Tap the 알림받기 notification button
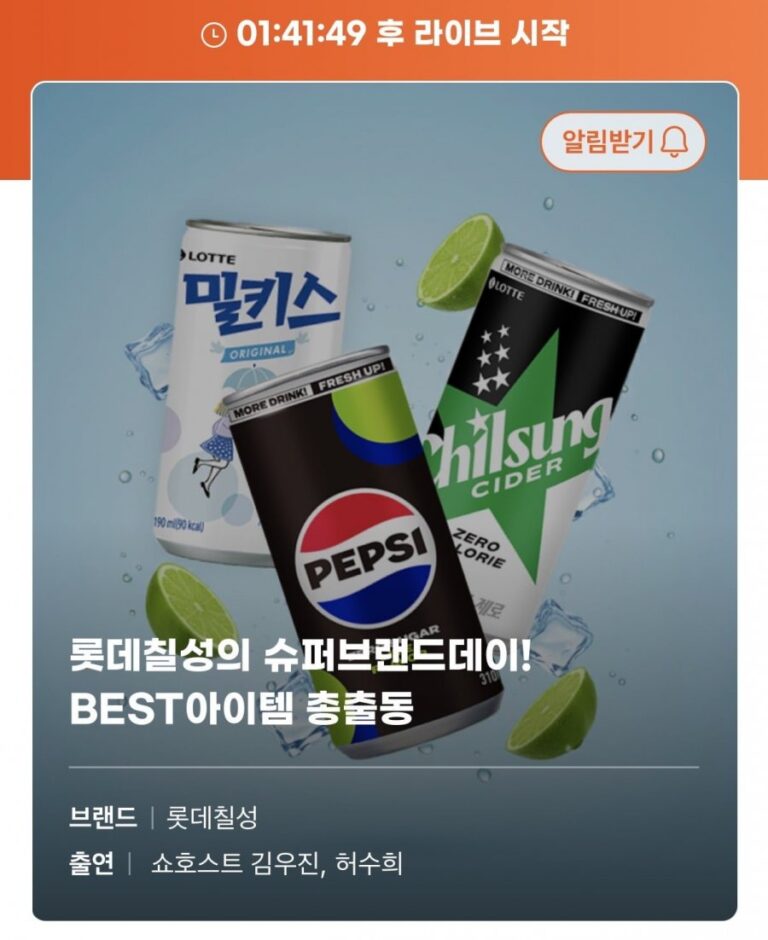The image size is (768, 940). (623, 142)
